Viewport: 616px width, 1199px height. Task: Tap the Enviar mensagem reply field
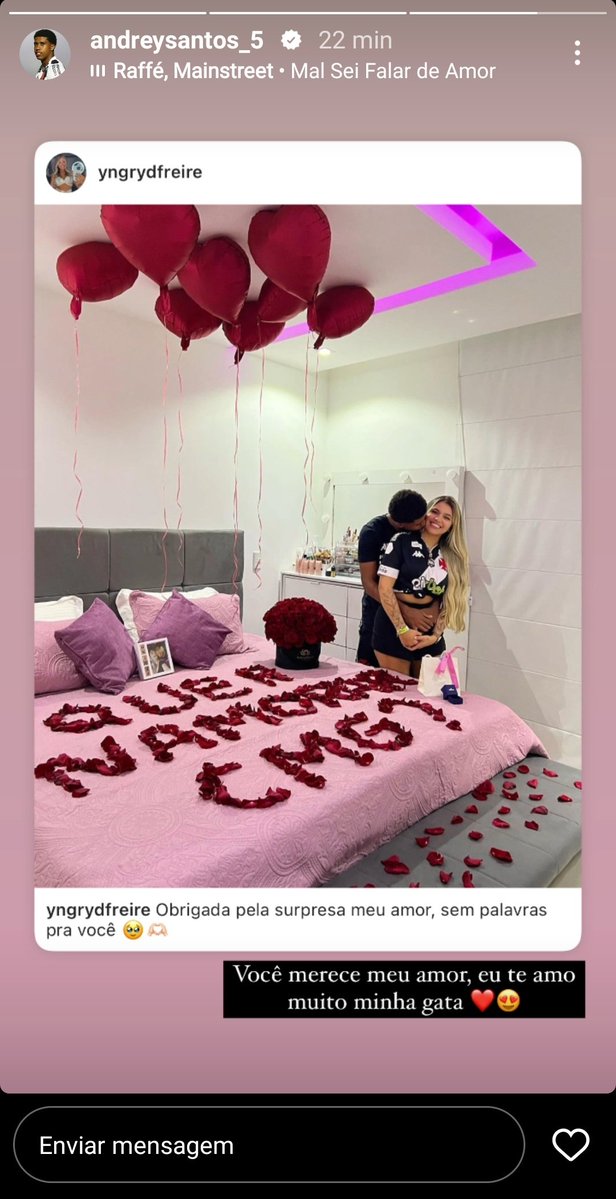268,1145
